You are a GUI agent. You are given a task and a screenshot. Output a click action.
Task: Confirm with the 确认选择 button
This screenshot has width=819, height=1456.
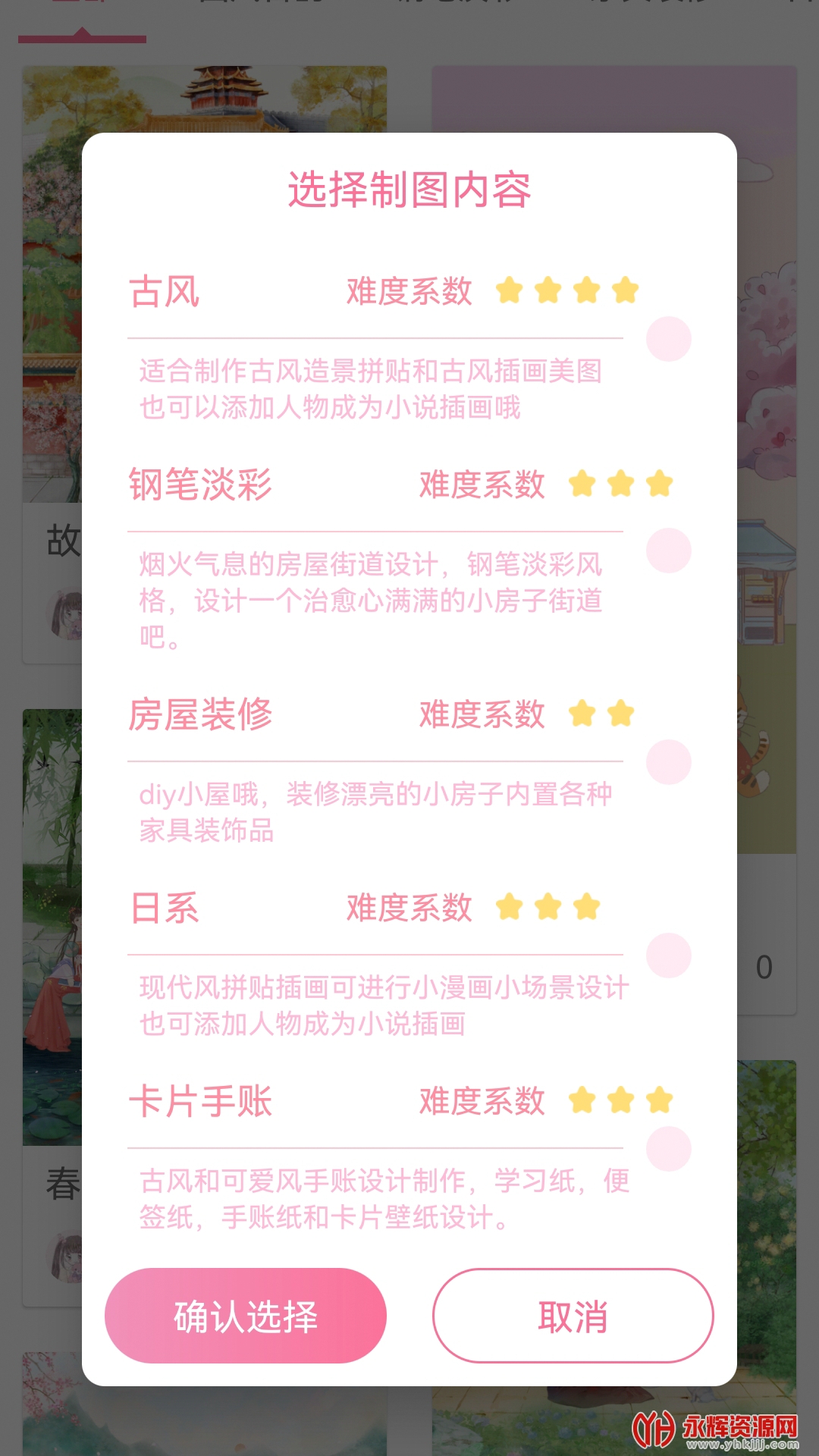click(x=246, y=1316)
